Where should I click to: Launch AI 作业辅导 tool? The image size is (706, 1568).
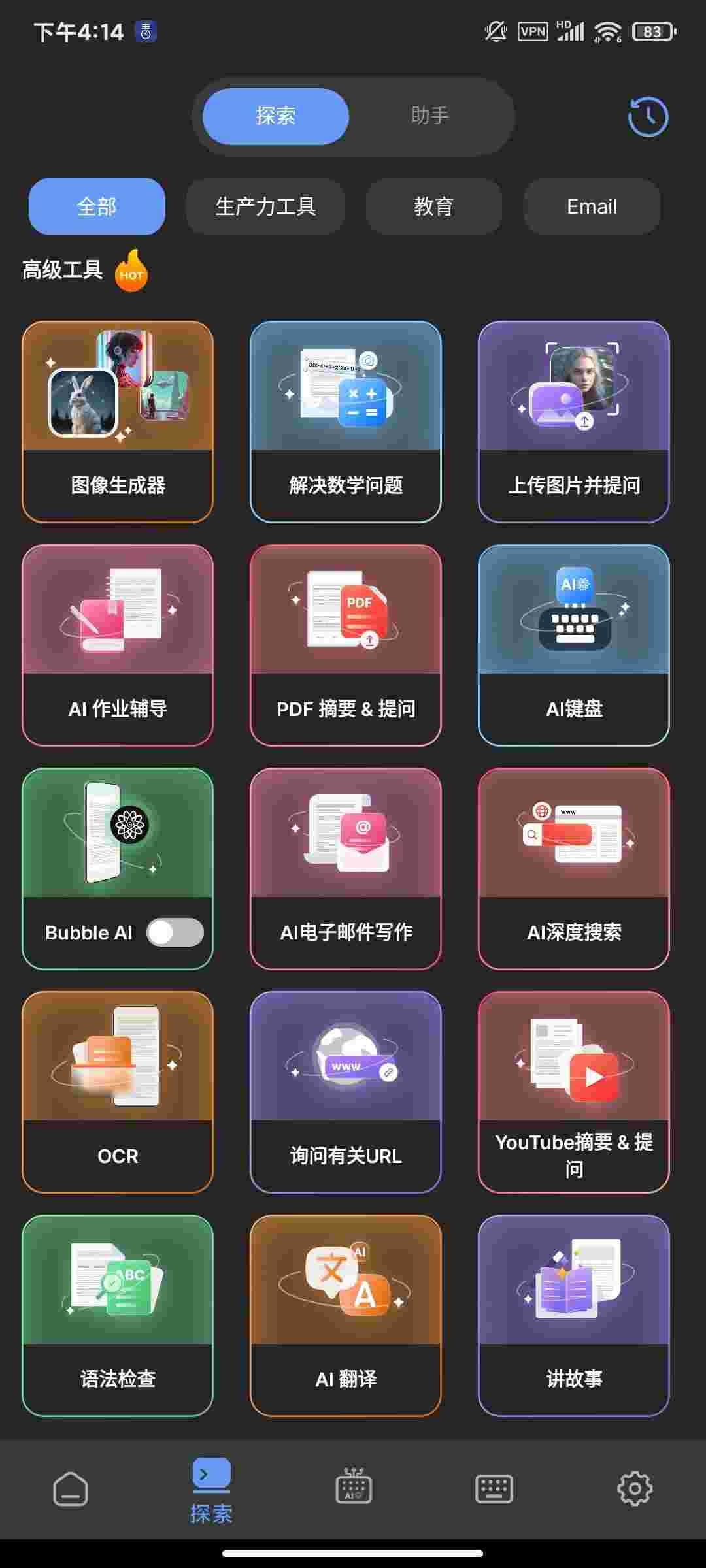(118, 645)
